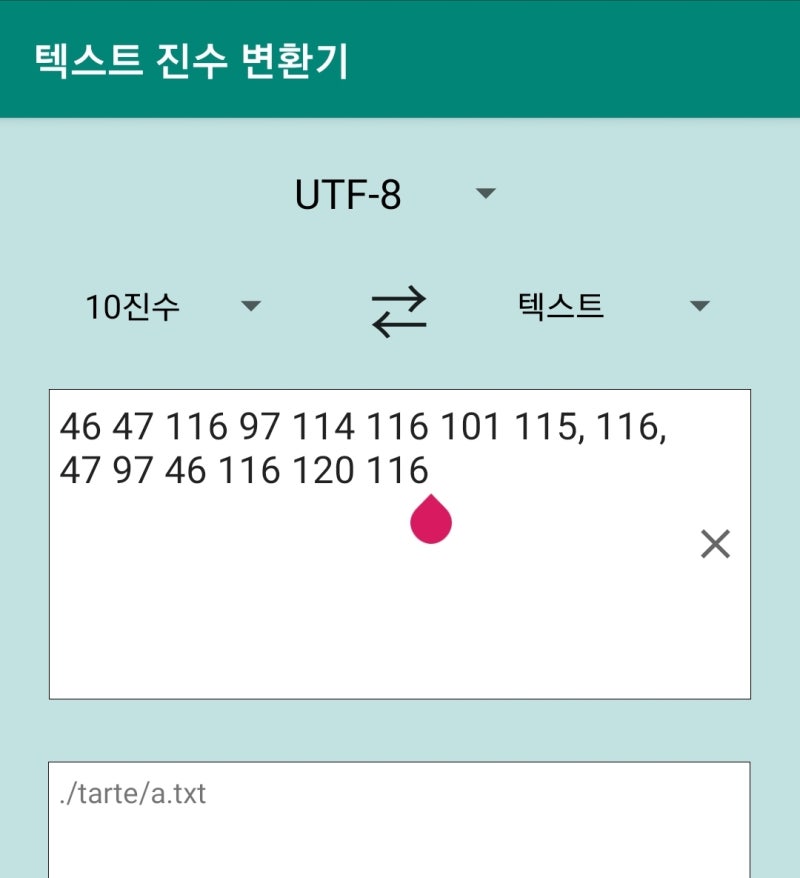The width and height of the screenshot is (800, 878).
Task: Expand the 텍스트 target format dropdown
Action: 612,306
